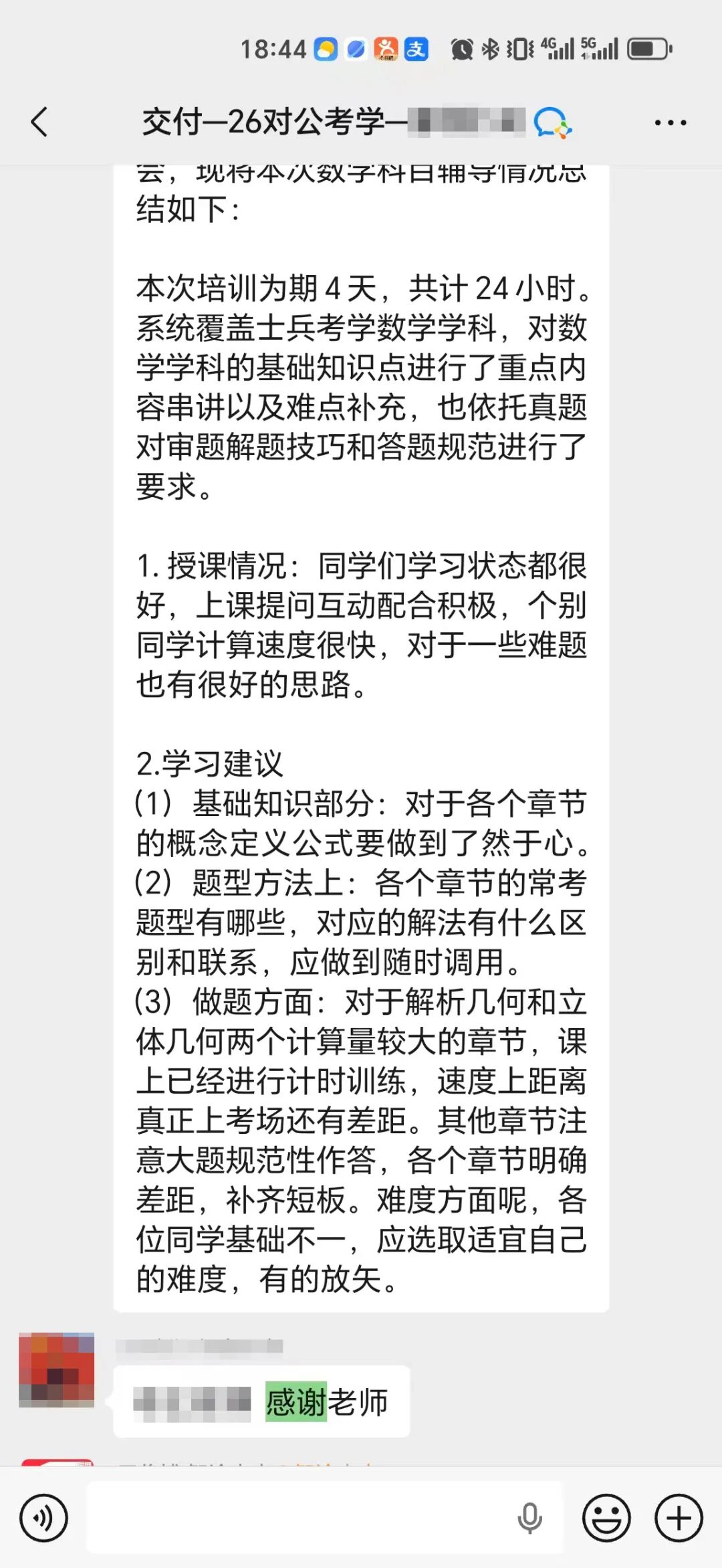Open the sender's avatar beside 感谢老师
The width and height of the screenshot is (722, 1568).
[57, 1370]
